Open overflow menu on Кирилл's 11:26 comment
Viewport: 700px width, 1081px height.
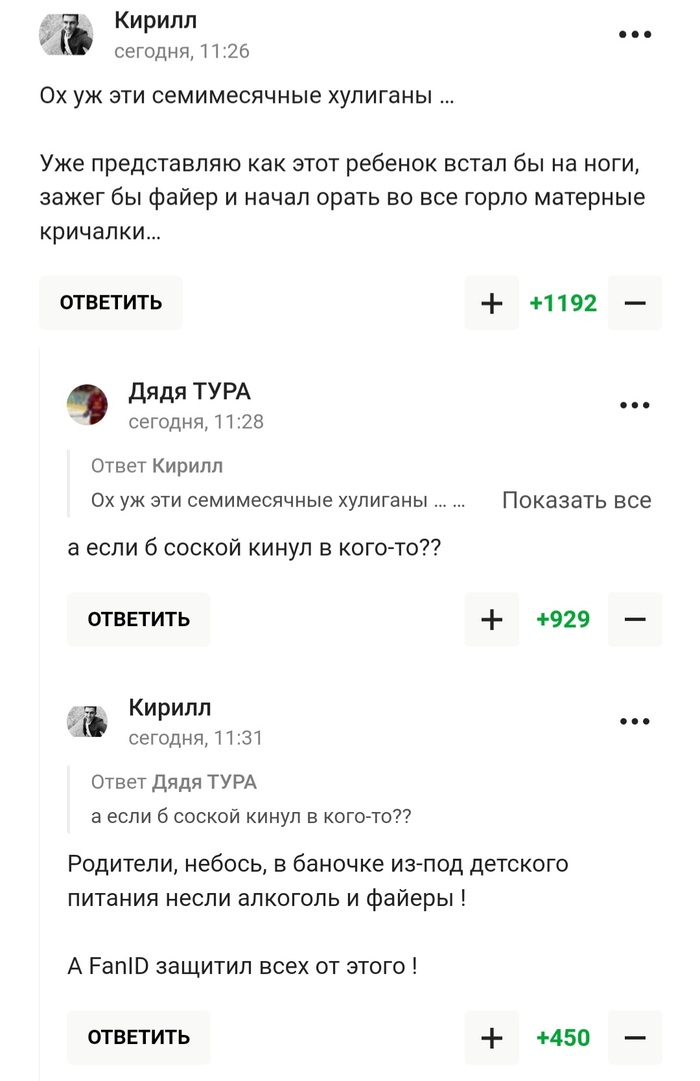pos(635,35)
